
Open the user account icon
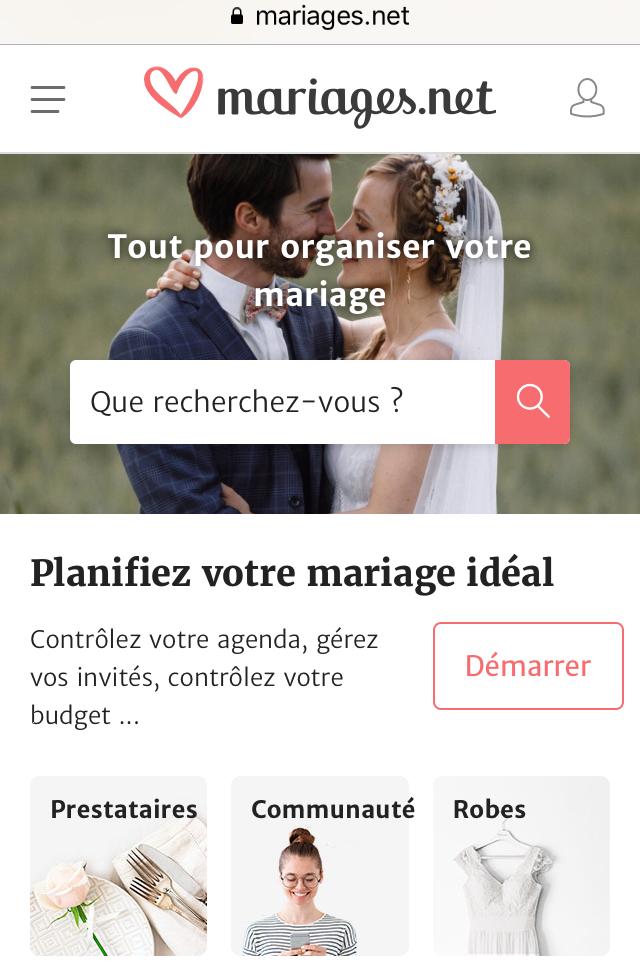(587, 99)
